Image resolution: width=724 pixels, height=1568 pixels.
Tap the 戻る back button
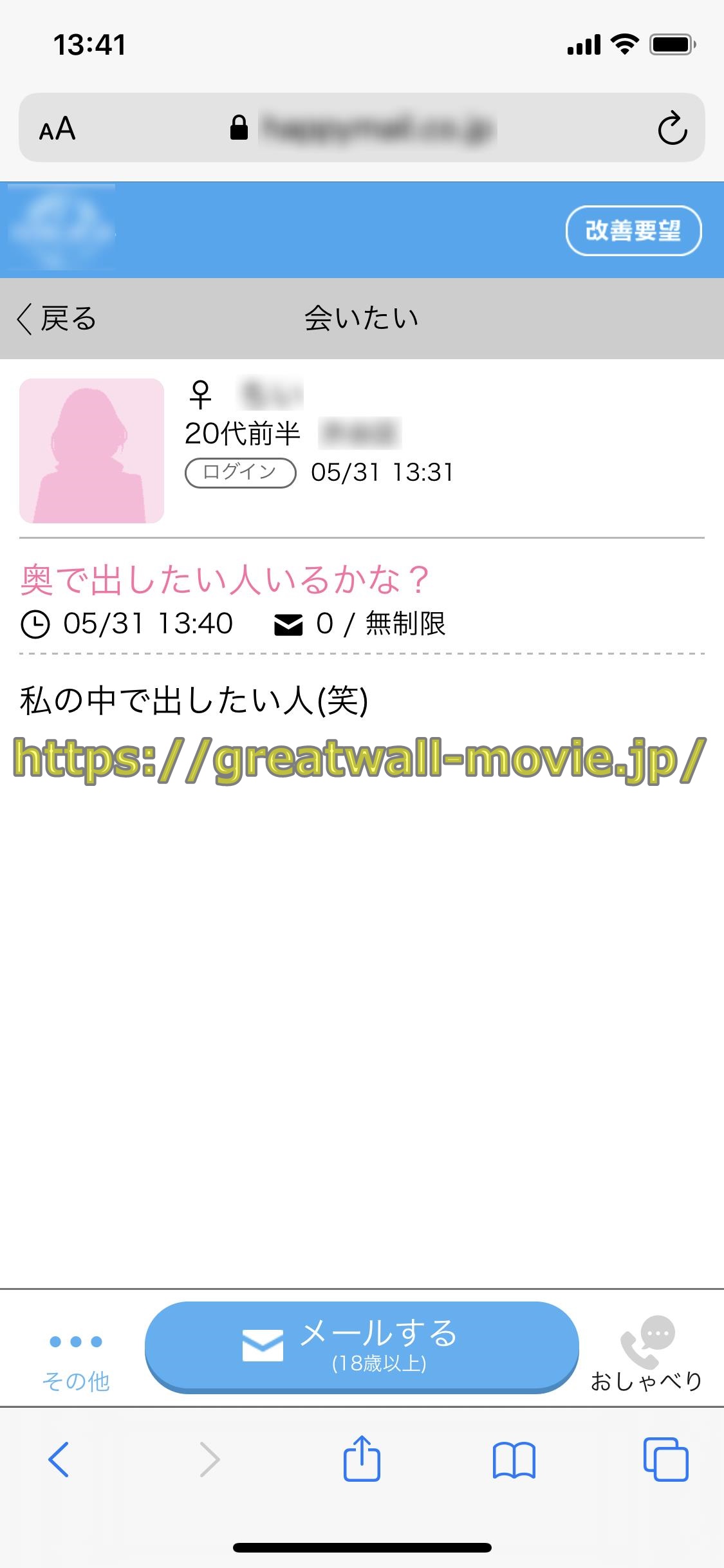pos(57,319)
